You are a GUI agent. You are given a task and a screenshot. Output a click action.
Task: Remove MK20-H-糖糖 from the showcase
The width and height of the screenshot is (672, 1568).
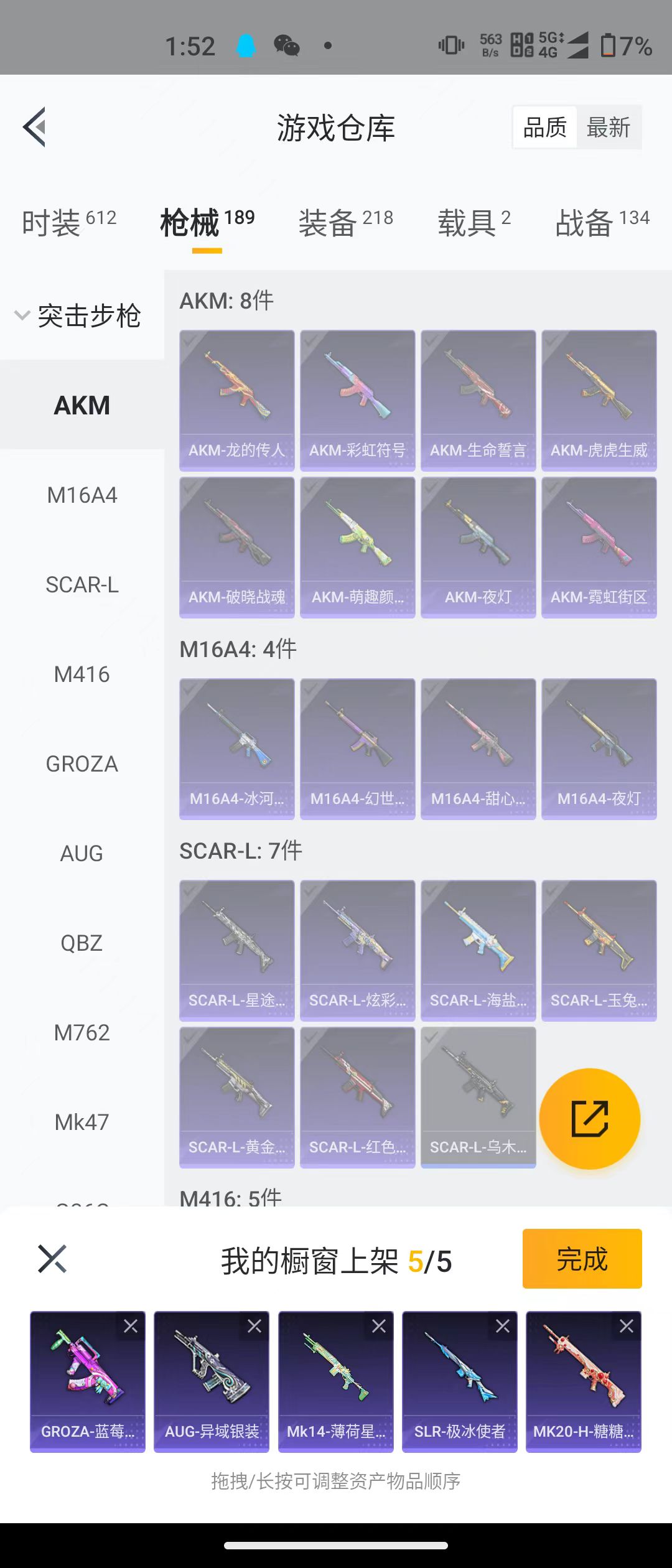[626, 1326]
